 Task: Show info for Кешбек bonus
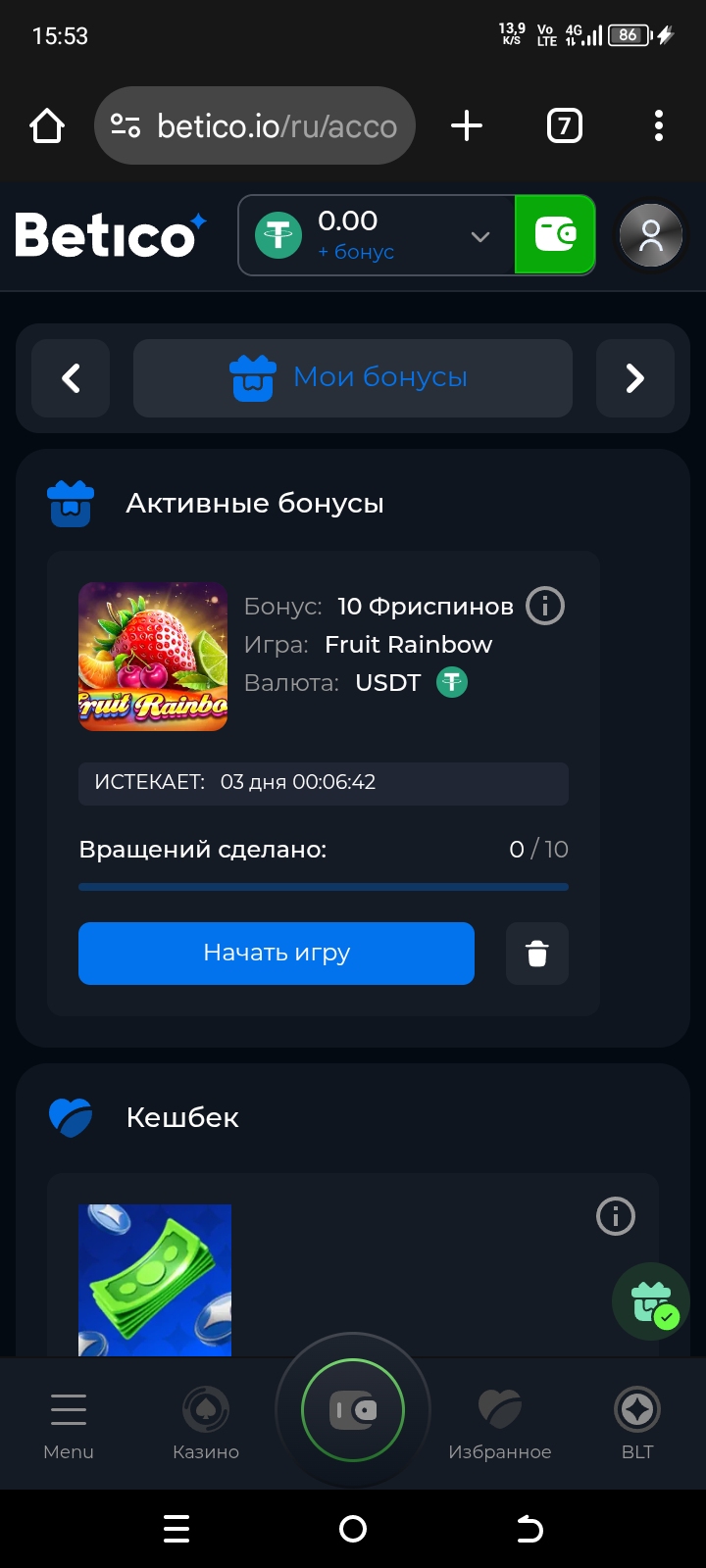click(616, 1216)
